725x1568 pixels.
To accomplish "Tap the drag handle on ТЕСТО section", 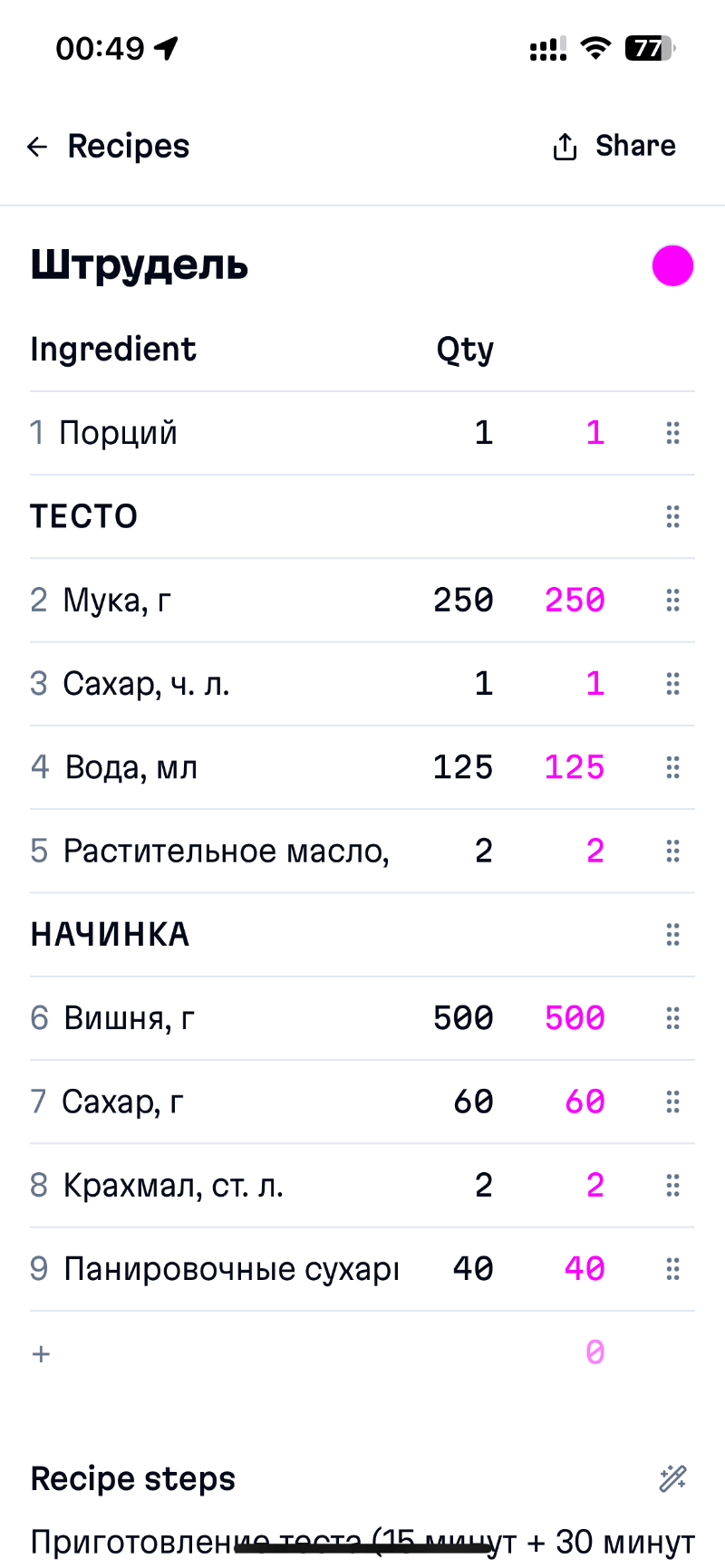I will click(672, 516).
